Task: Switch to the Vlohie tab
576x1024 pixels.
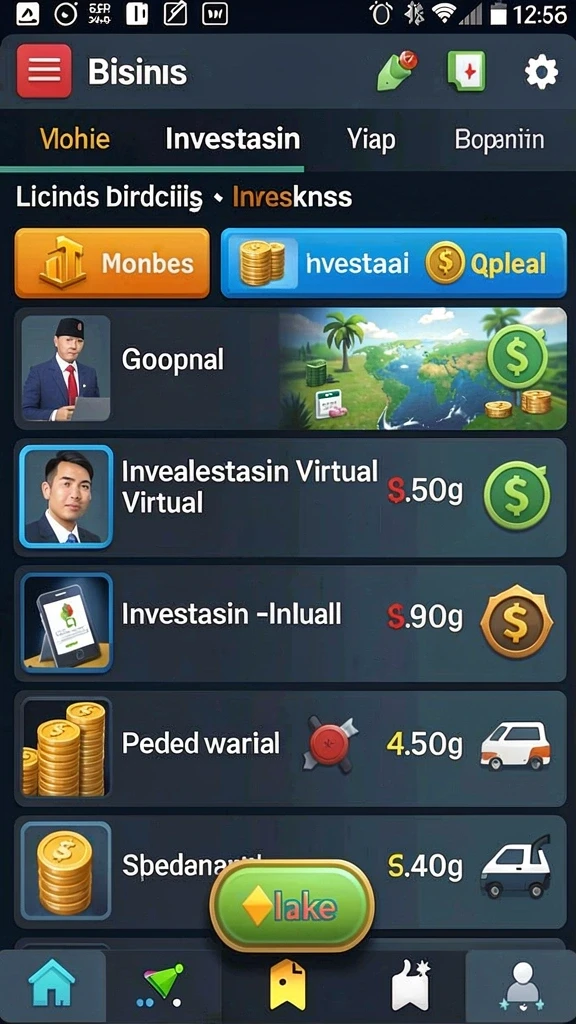Action: tap(74, 139)
